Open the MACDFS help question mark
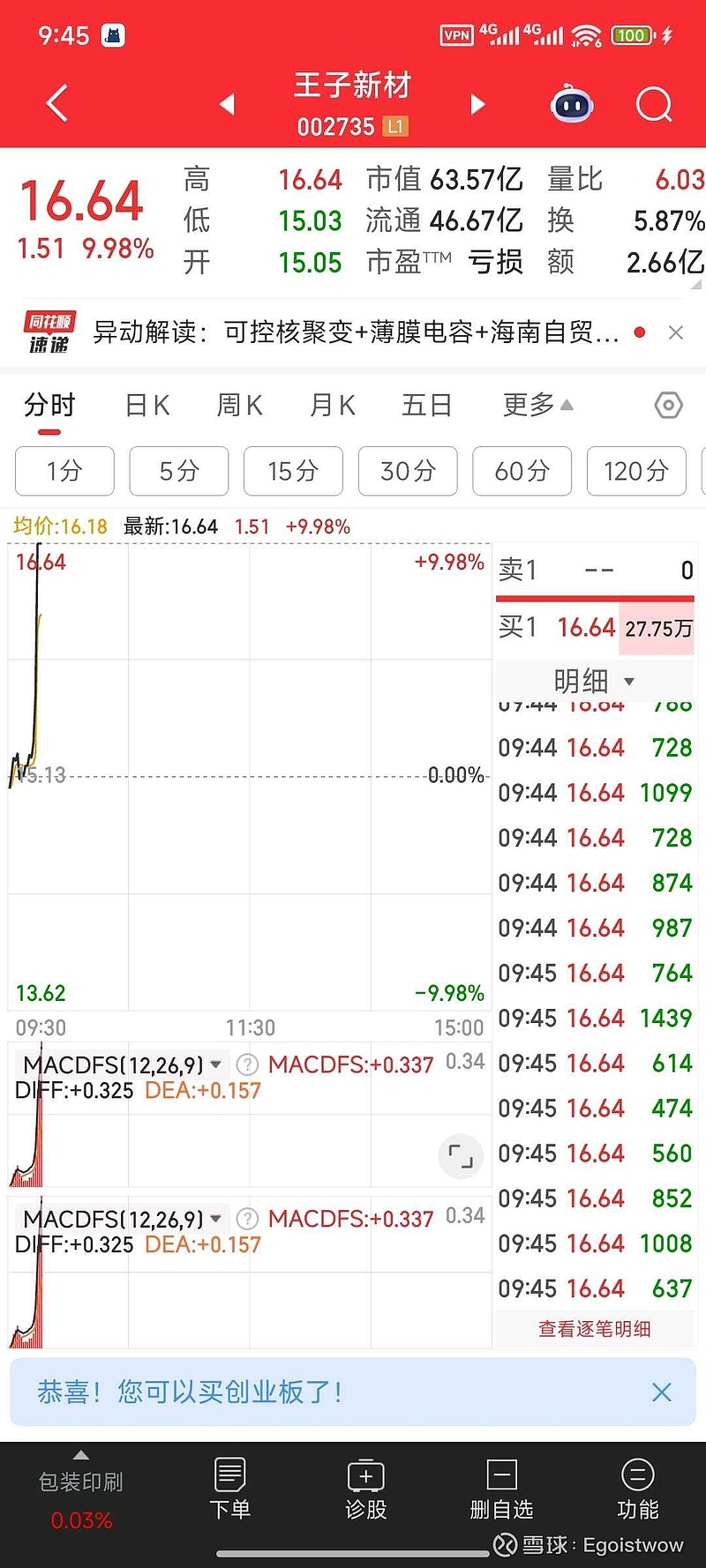The height and width of the screenshot is (1568, 706). [247, 1064]
